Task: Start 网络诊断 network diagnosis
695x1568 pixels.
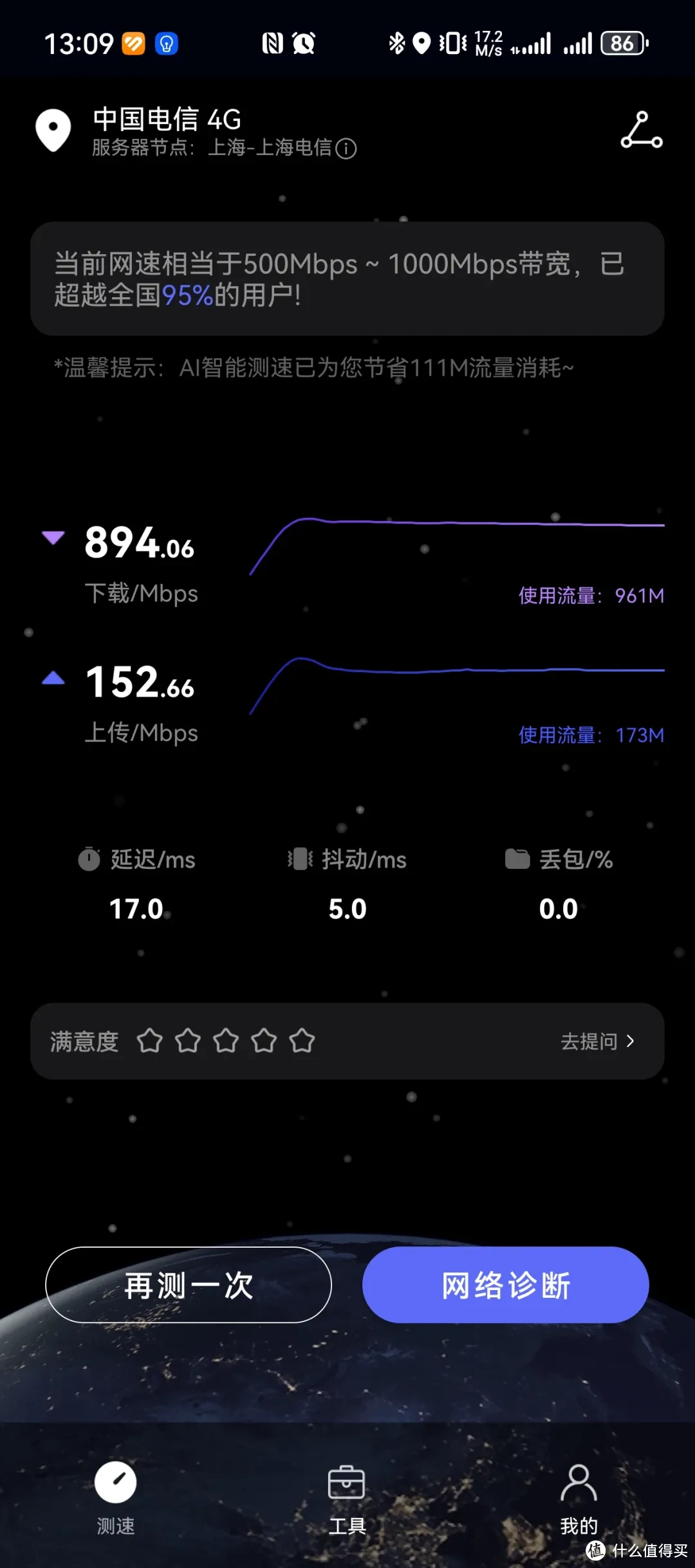Action: pyautogui.click(x=505, y=1284)
